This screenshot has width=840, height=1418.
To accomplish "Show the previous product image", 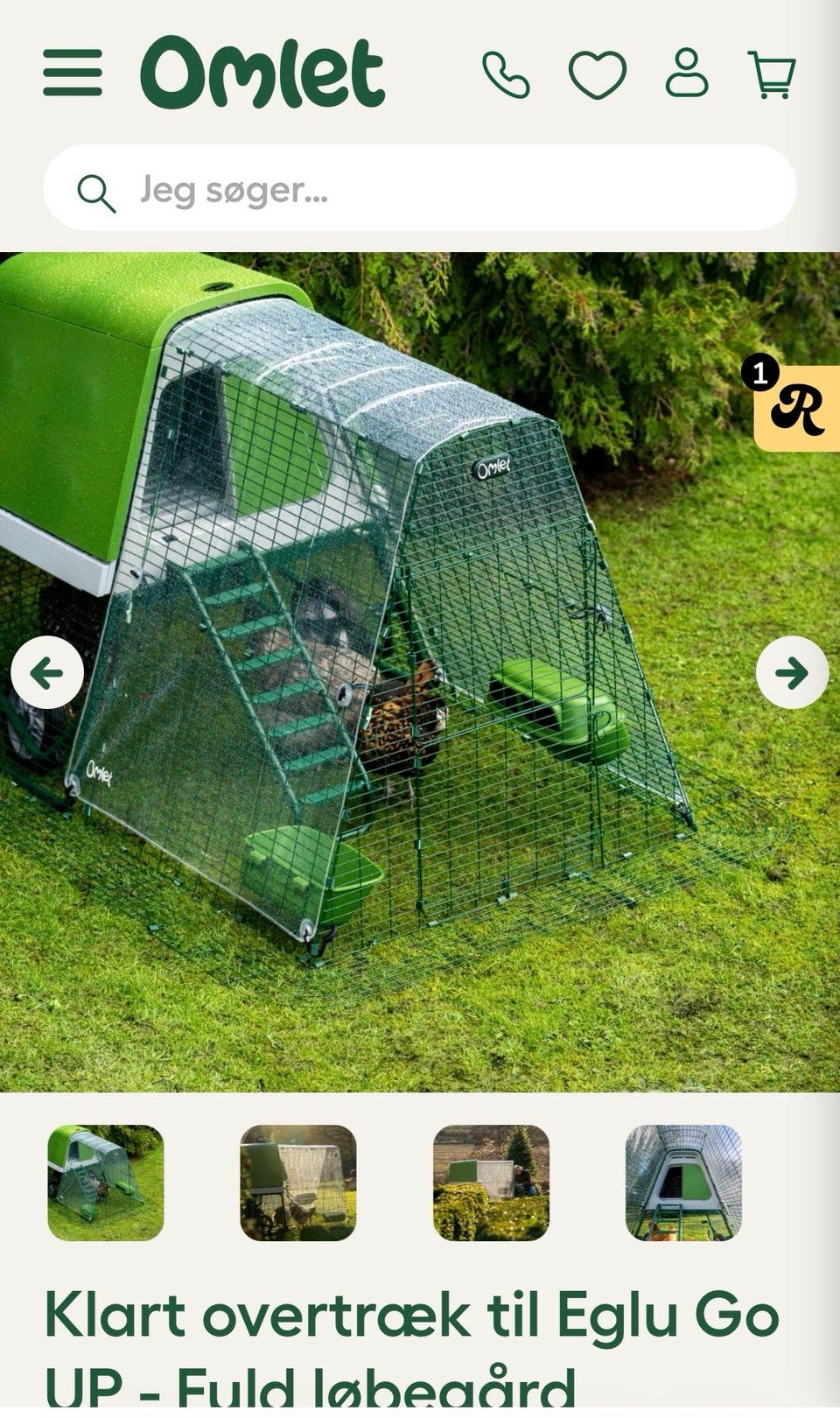I will point(47,672).
